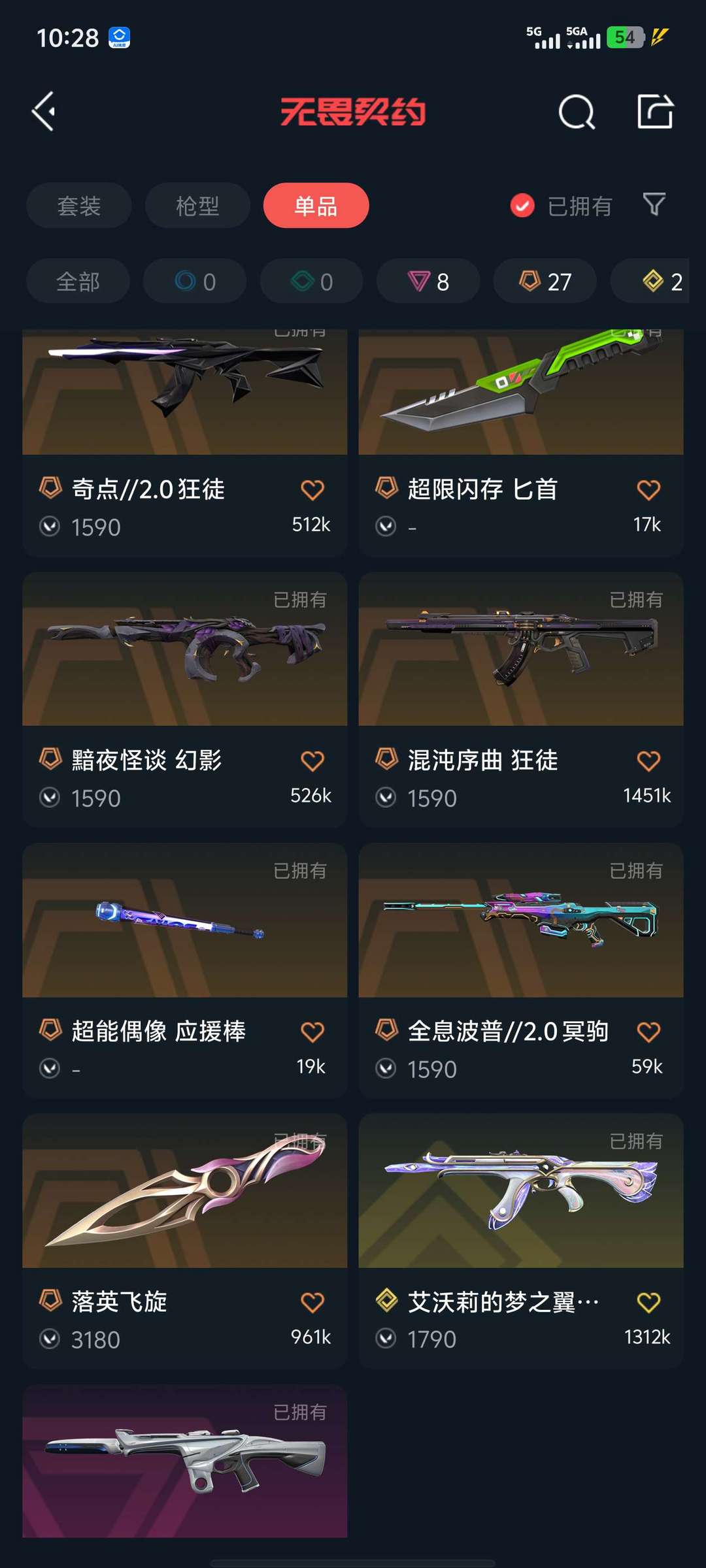Viewport: 706px width, 1568px height.
Task: Filter by the green tier chip showing 0
Action: pyautogui.click(x=311, y=282)
